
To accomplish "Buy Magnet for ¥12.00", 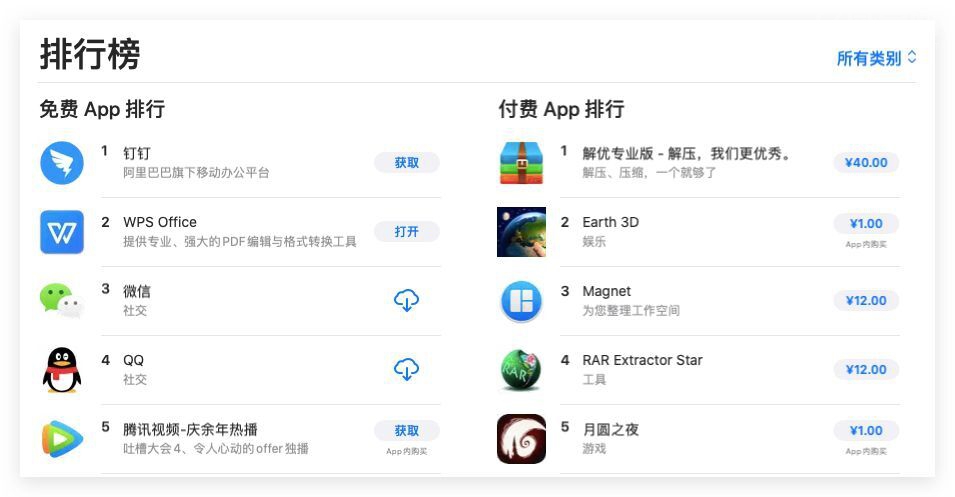I will pos(865,300).
